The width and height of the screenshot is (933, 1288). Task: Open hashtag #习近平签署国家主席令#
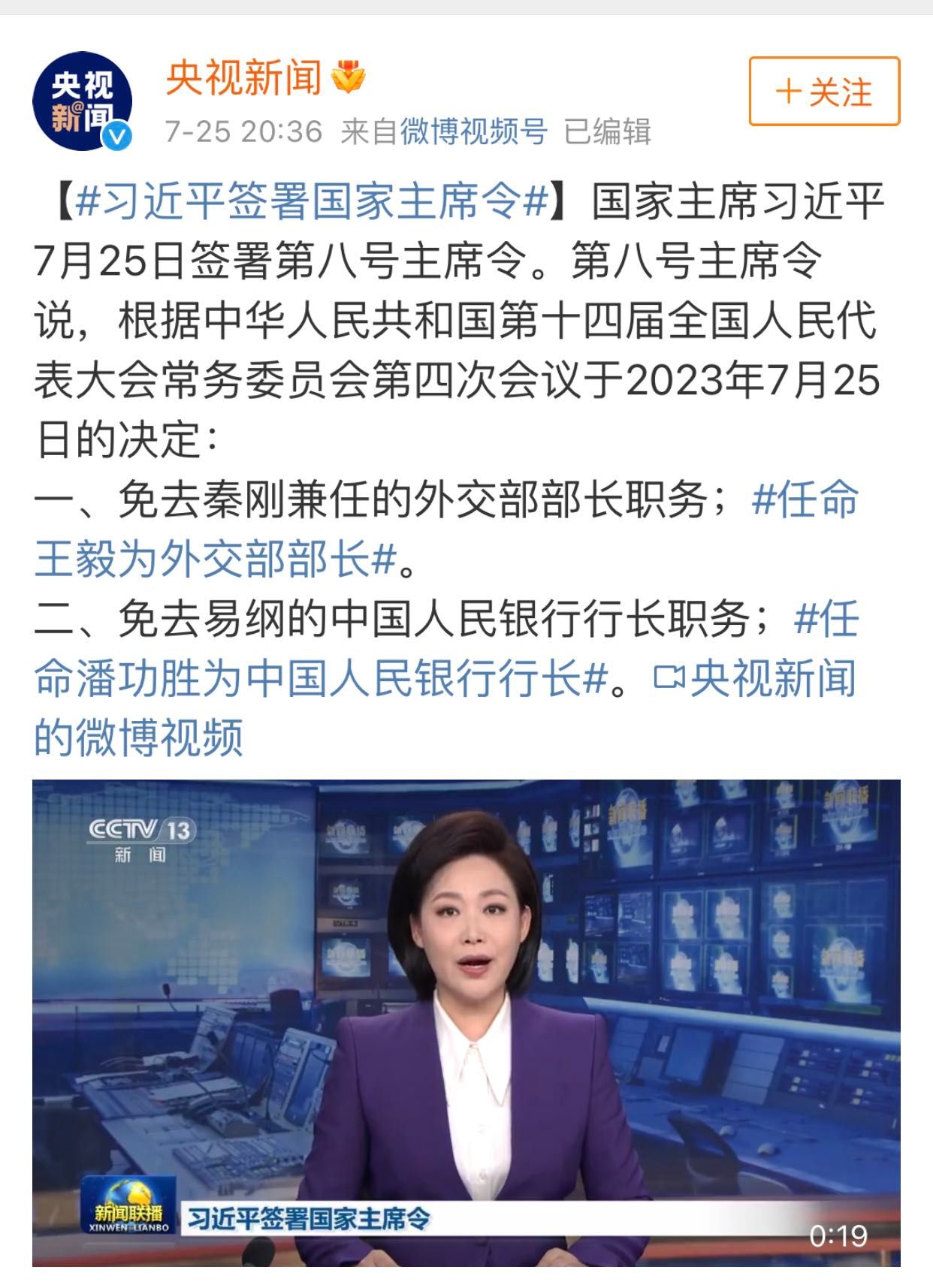pyautogui.click(x=311, y=202)
